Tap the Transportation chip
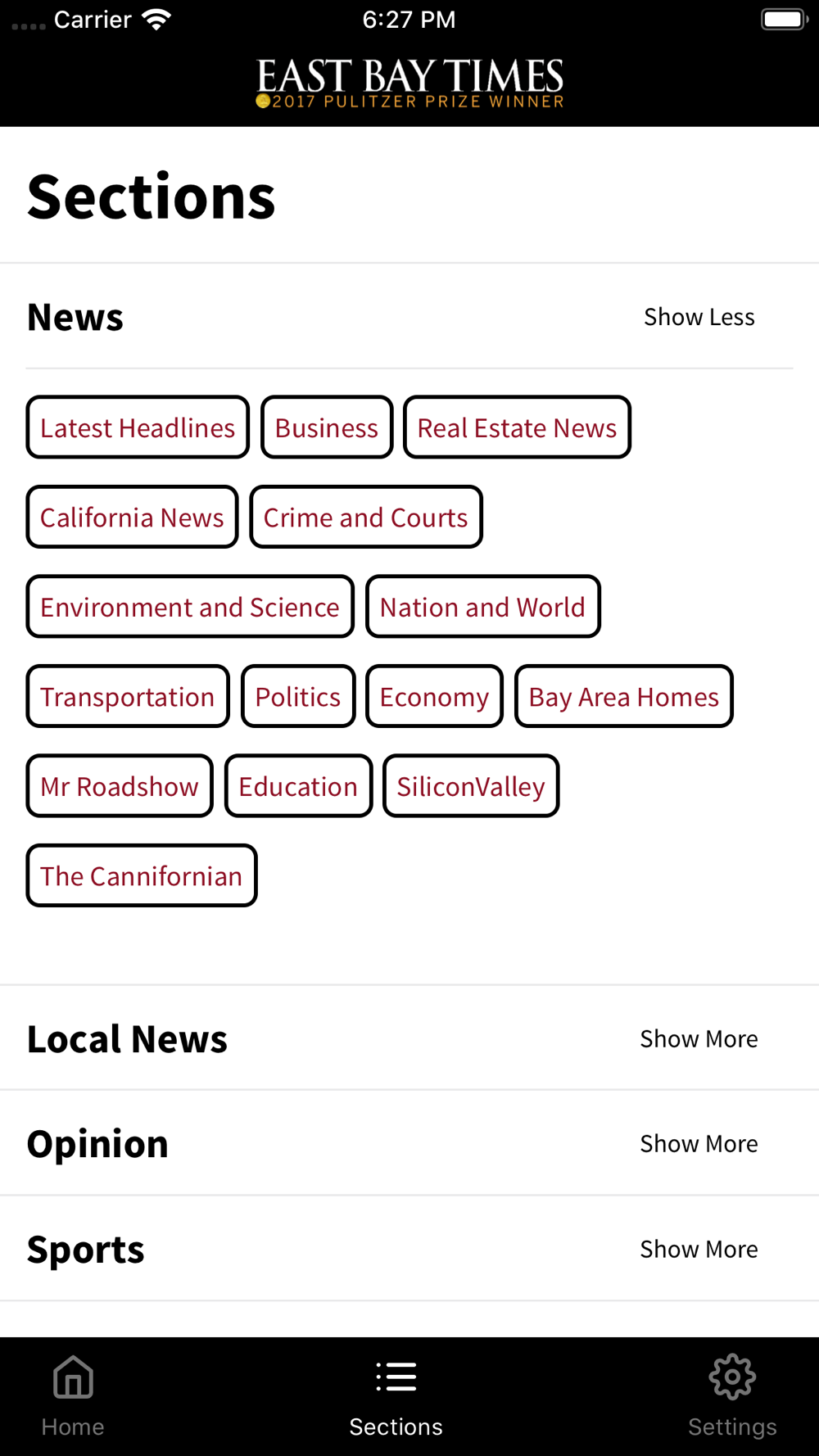 (128, 697)
